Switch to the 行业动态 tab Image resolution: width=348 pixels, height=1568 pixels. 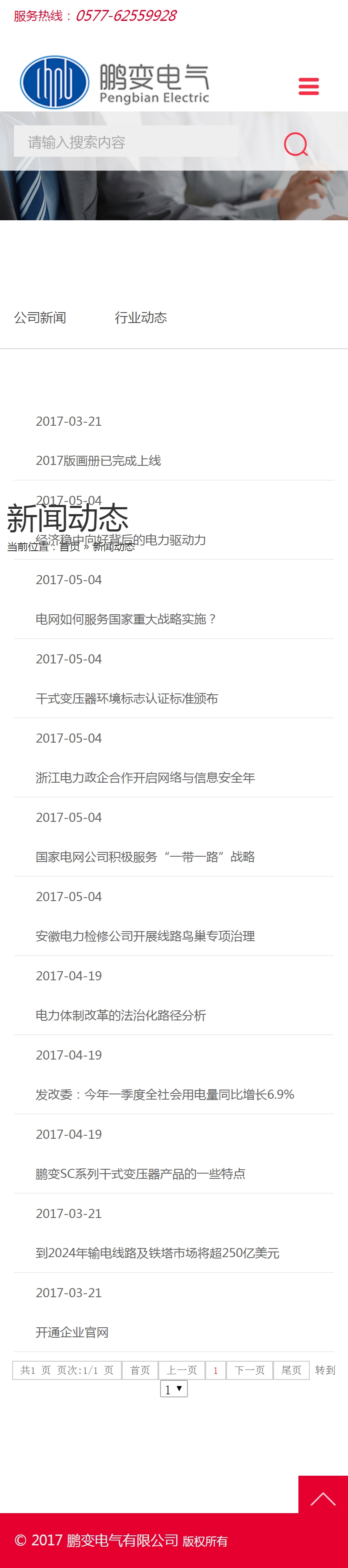[141, 318]
